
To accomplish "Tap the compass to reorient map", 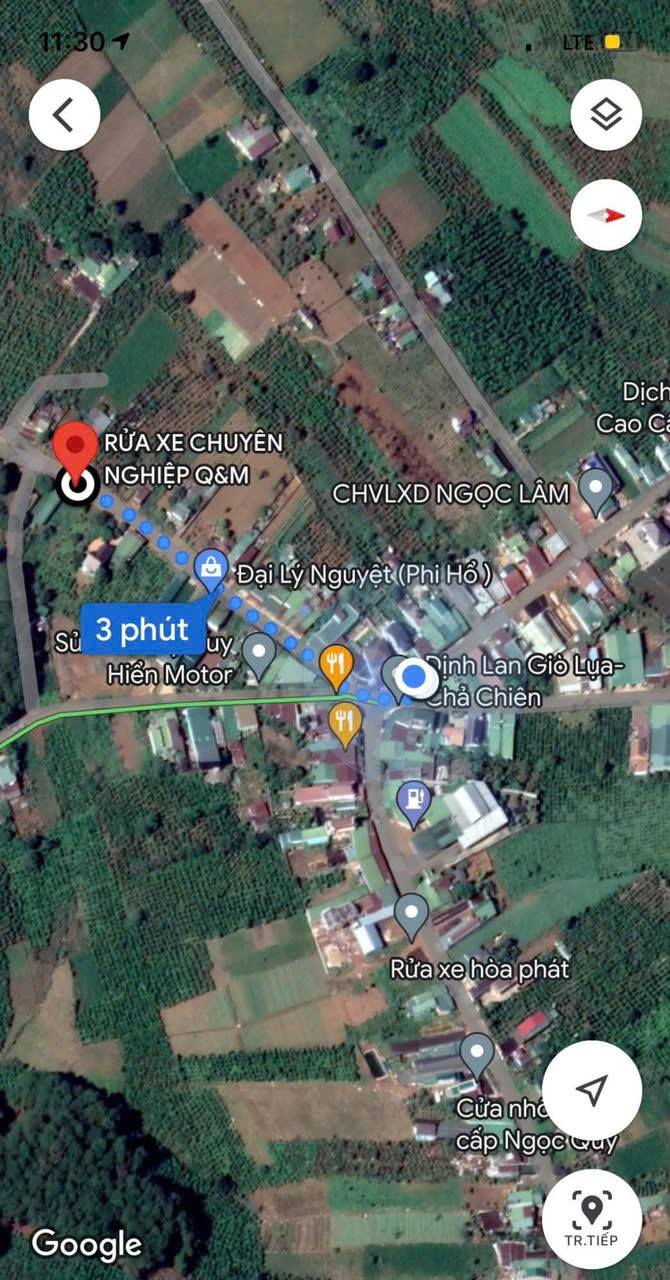I will pos(606,214).
